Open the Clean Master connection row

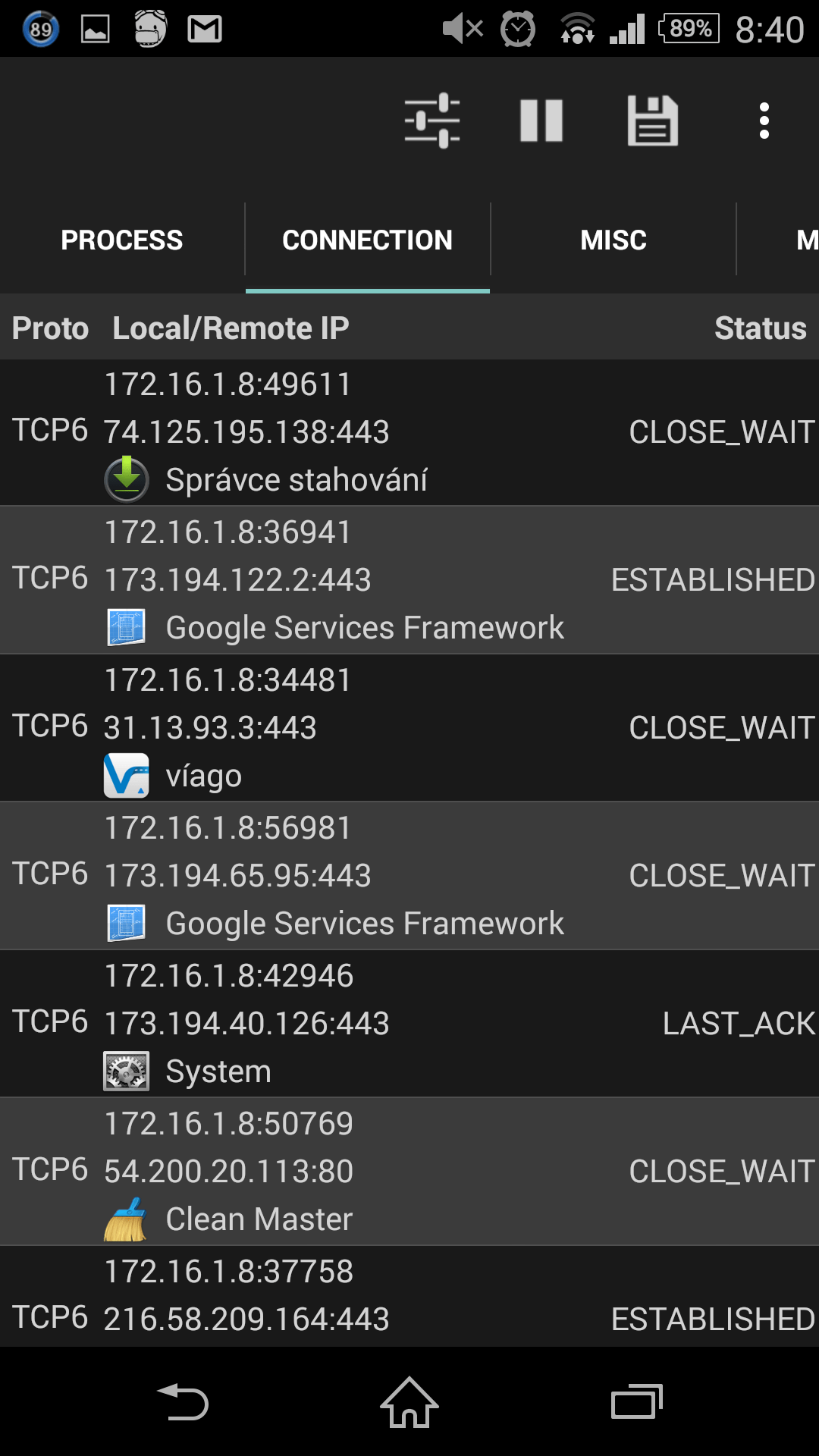409,1172
